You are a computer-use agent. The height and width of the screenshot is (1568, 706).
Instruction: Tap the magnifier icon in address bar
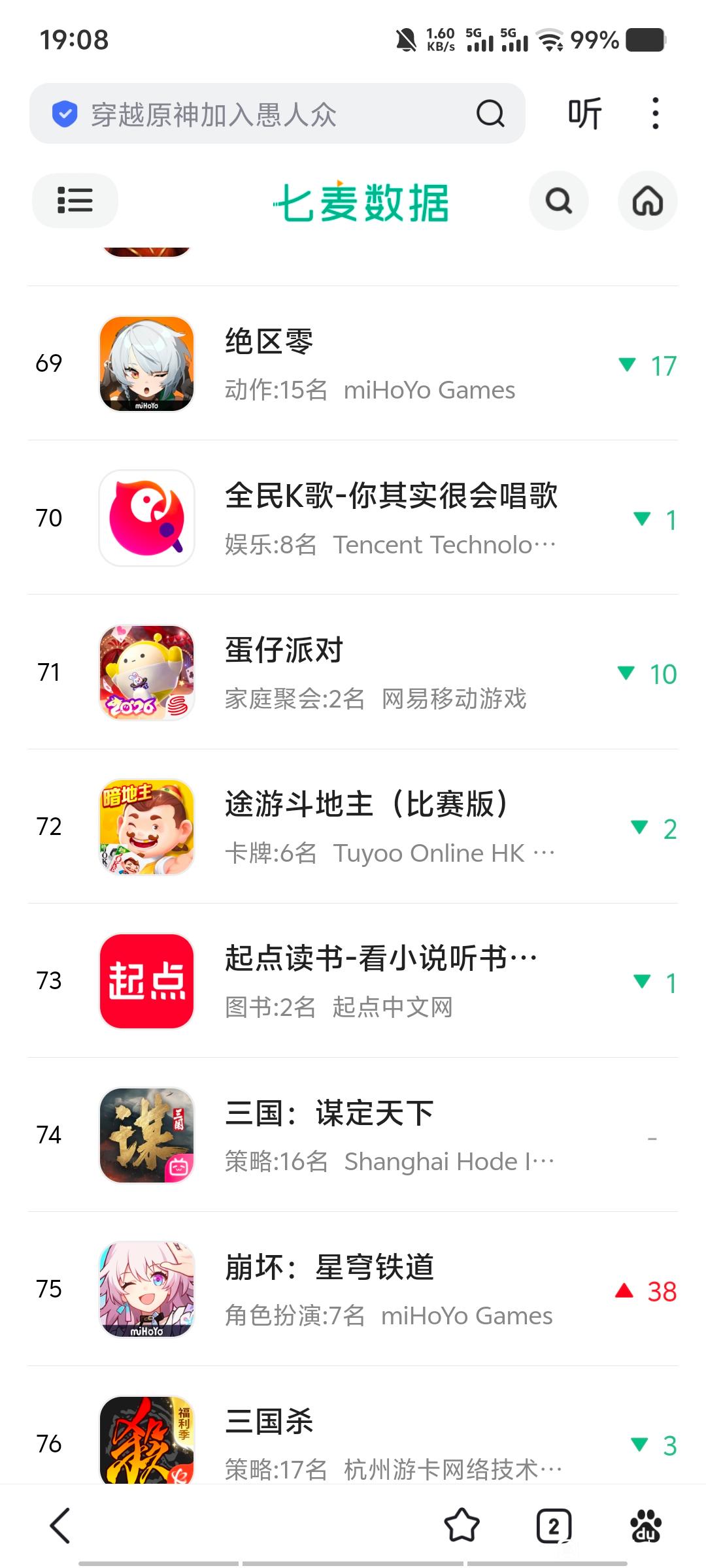[x=490, y=114]
